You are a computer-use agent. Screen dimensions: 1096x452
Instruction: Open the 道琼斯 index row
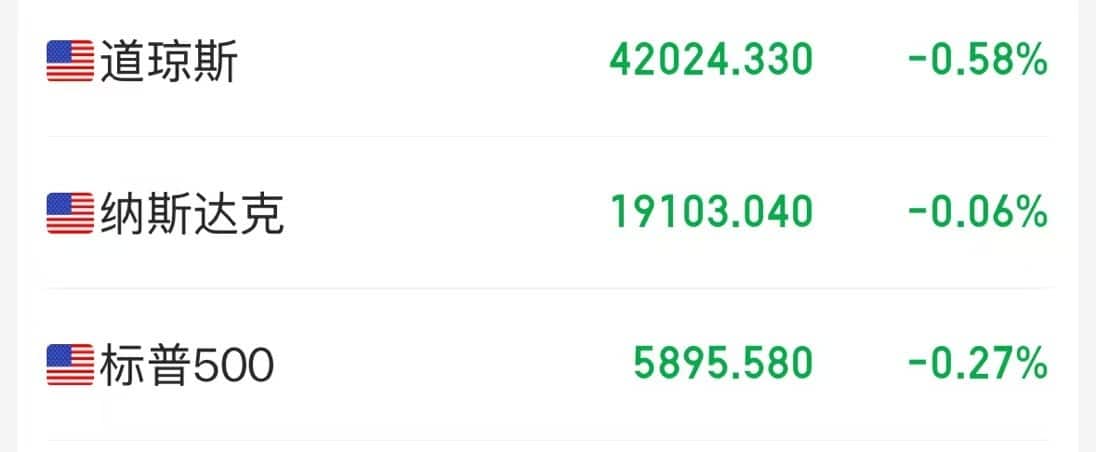170,62
